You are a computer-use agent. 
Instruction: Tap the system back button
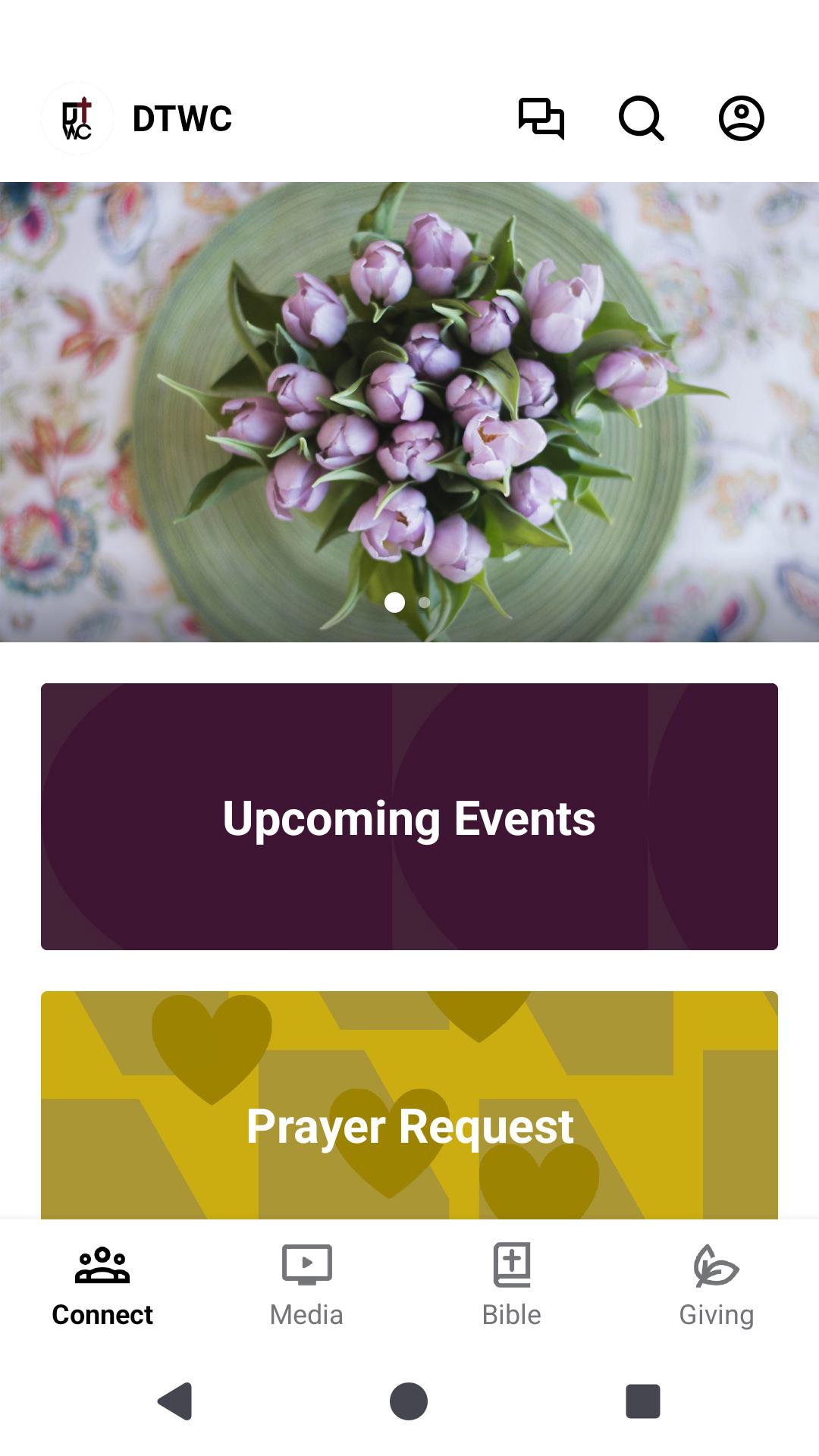click(x=175, y=1401)
